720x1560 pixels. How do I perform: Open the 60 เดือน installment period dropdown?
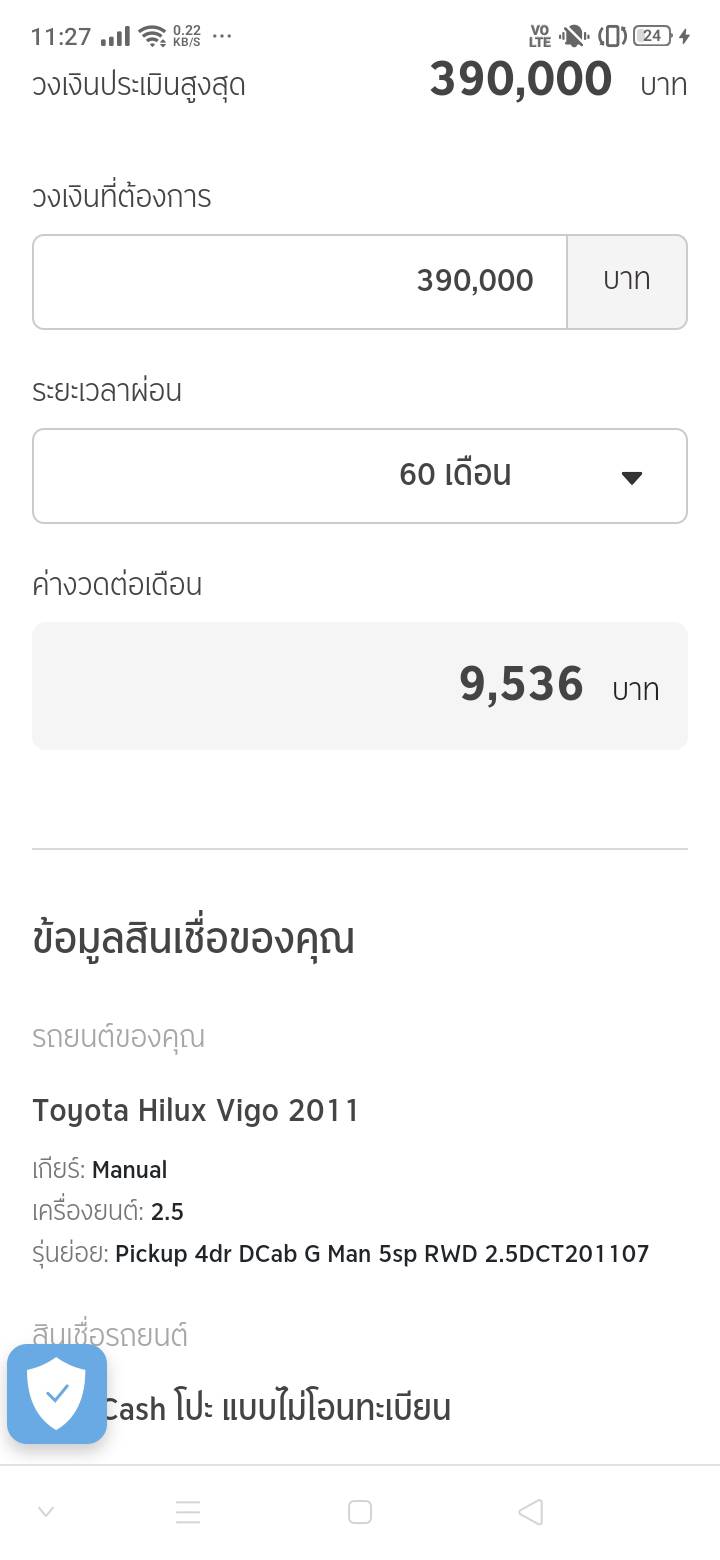pos(360,476)
